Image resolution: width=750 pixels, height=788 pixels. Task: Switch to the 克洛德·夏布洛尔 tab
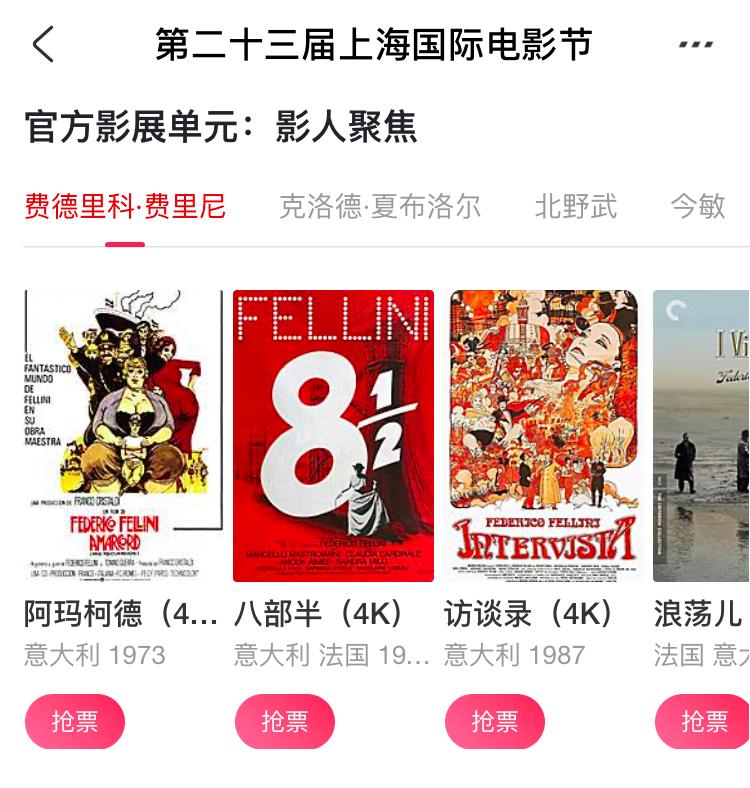point(379,207)
